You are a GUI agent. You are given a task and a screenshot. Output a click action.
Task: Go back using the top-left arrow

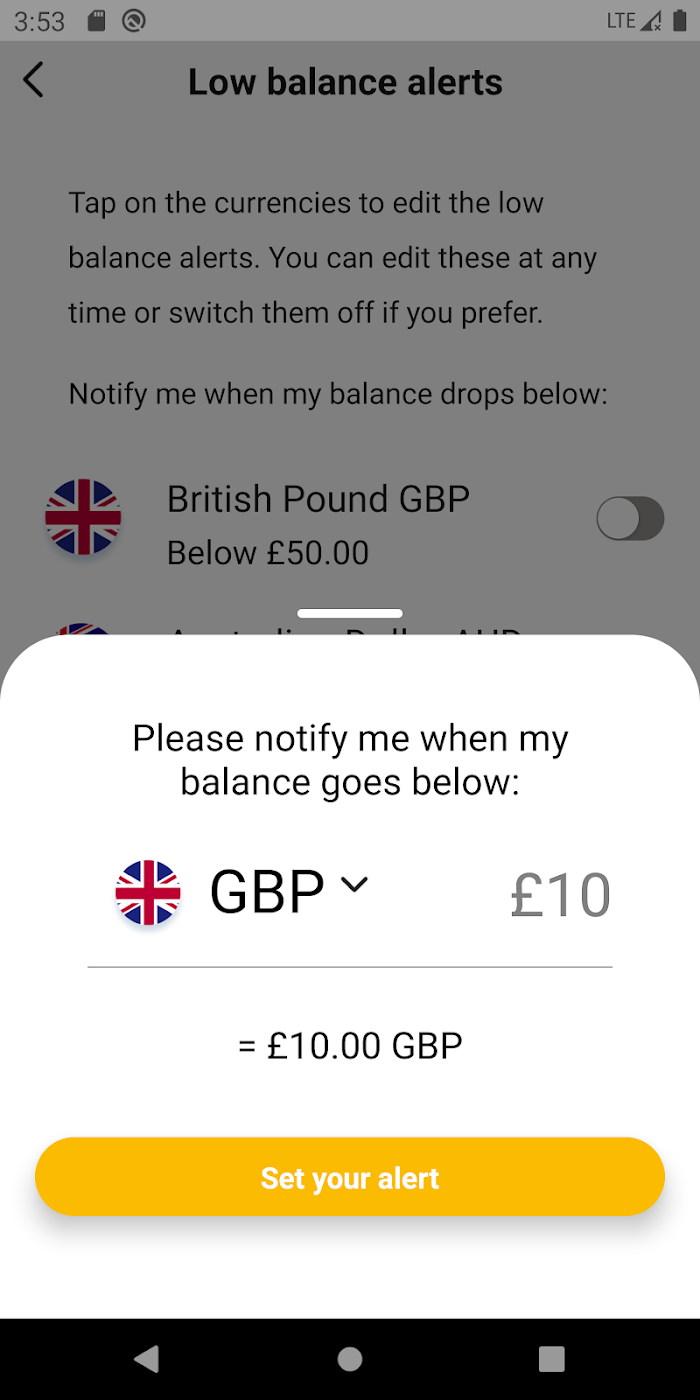[x=34, y=80]
